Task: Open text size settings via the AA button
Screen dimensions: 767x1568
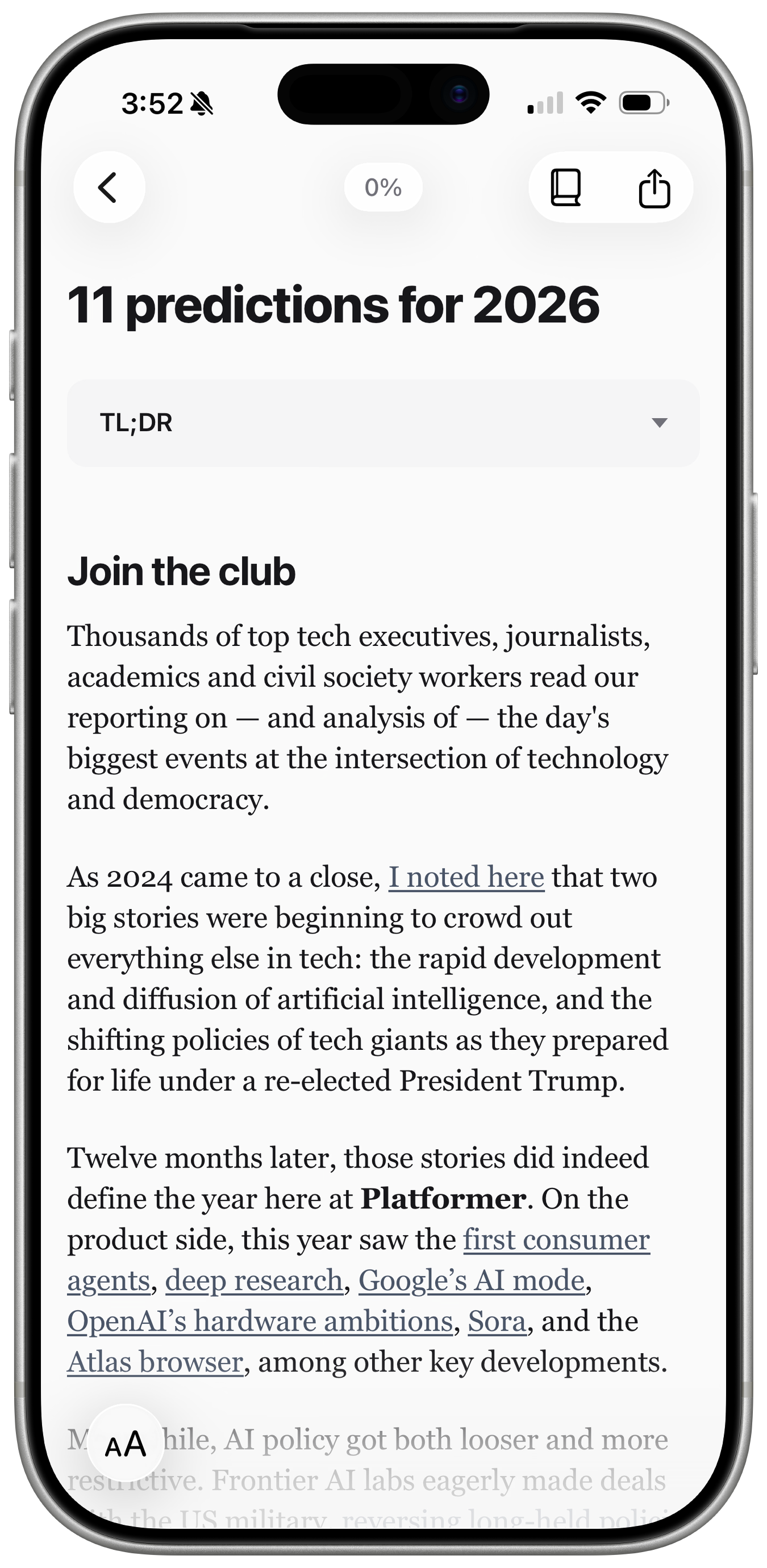Action: coord(126,1442)
